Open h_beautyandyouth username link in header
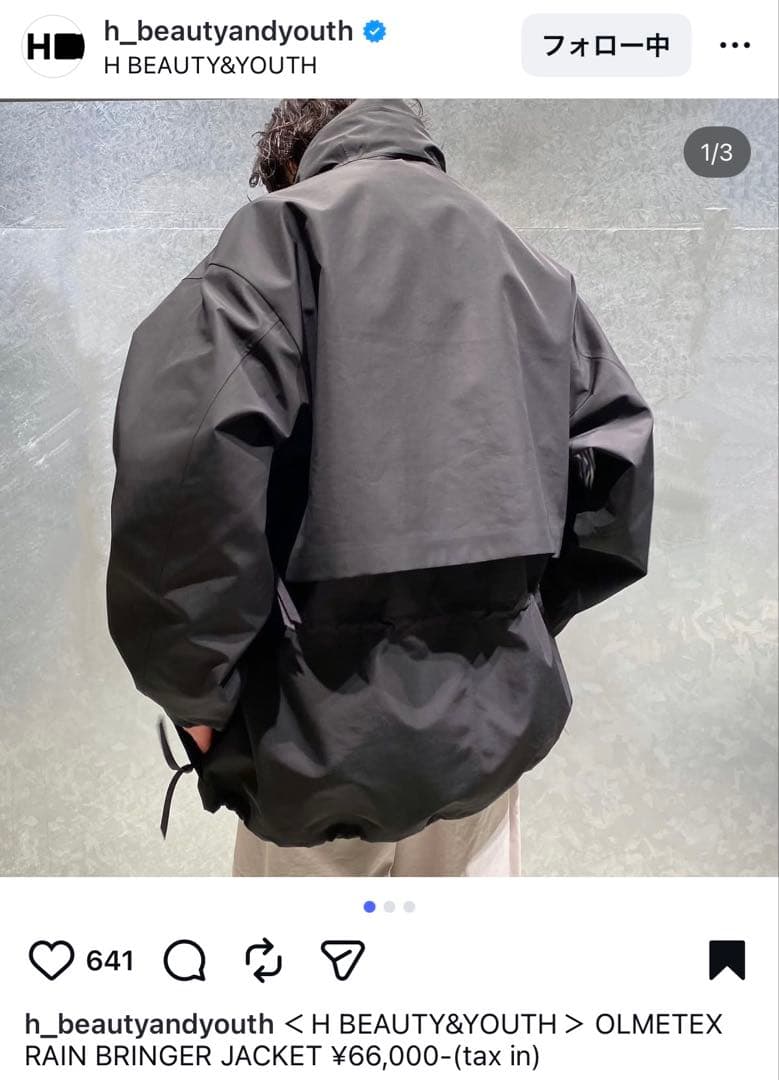The image size is (779, 1080). pos(227,31)
